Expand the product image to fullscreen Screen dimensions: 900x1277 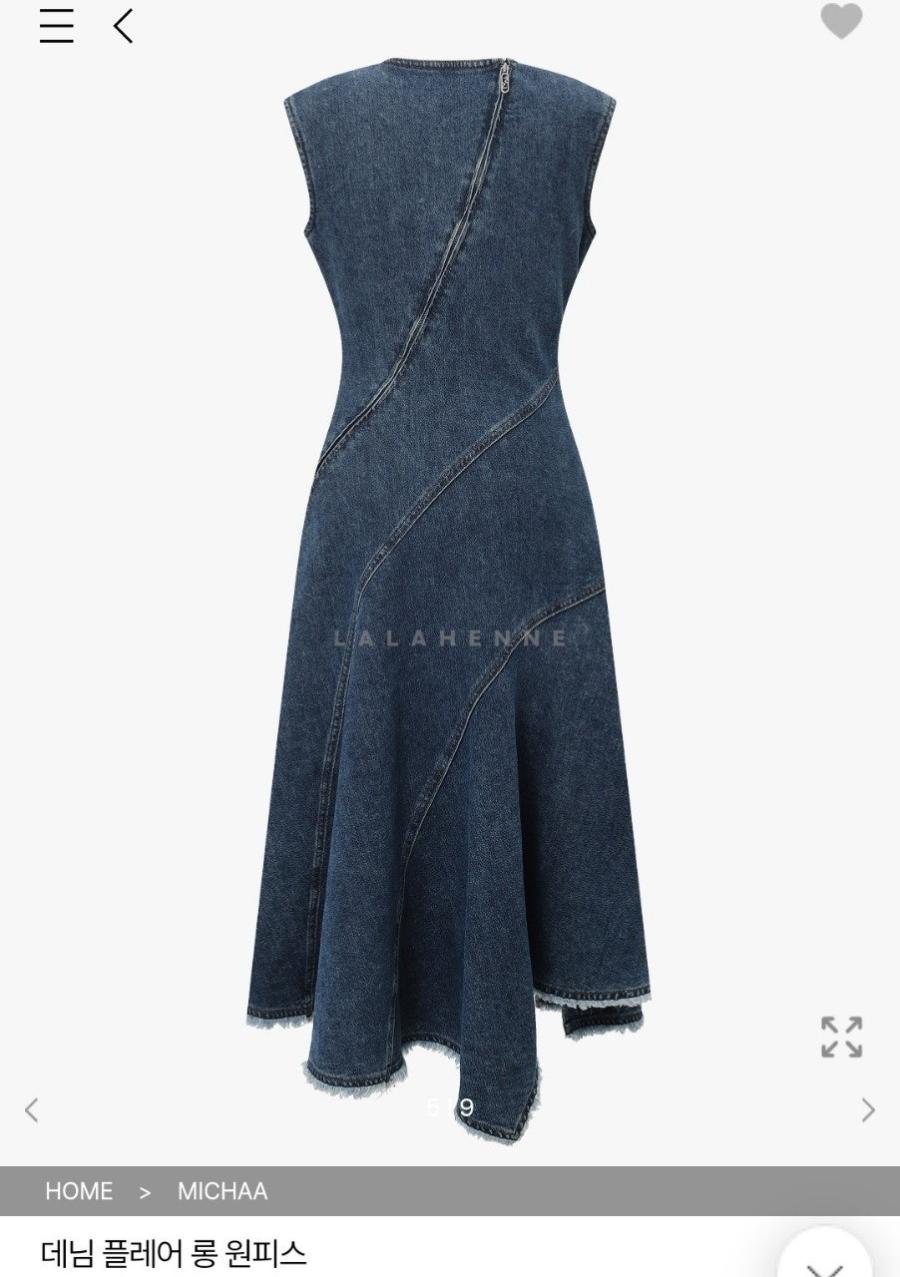click(841, 1037)
